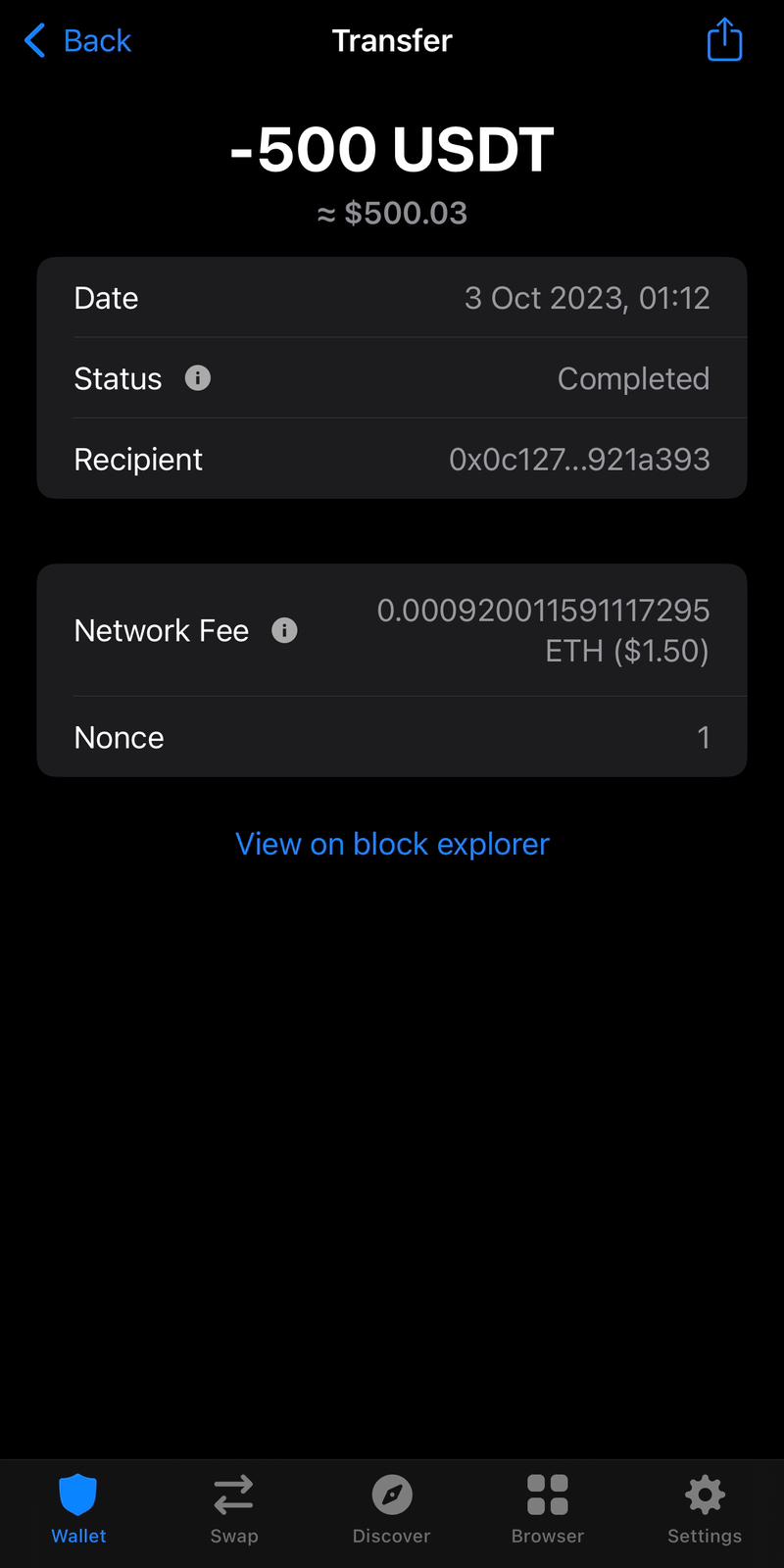Open the Settings tab

(x=705, y=1509)
